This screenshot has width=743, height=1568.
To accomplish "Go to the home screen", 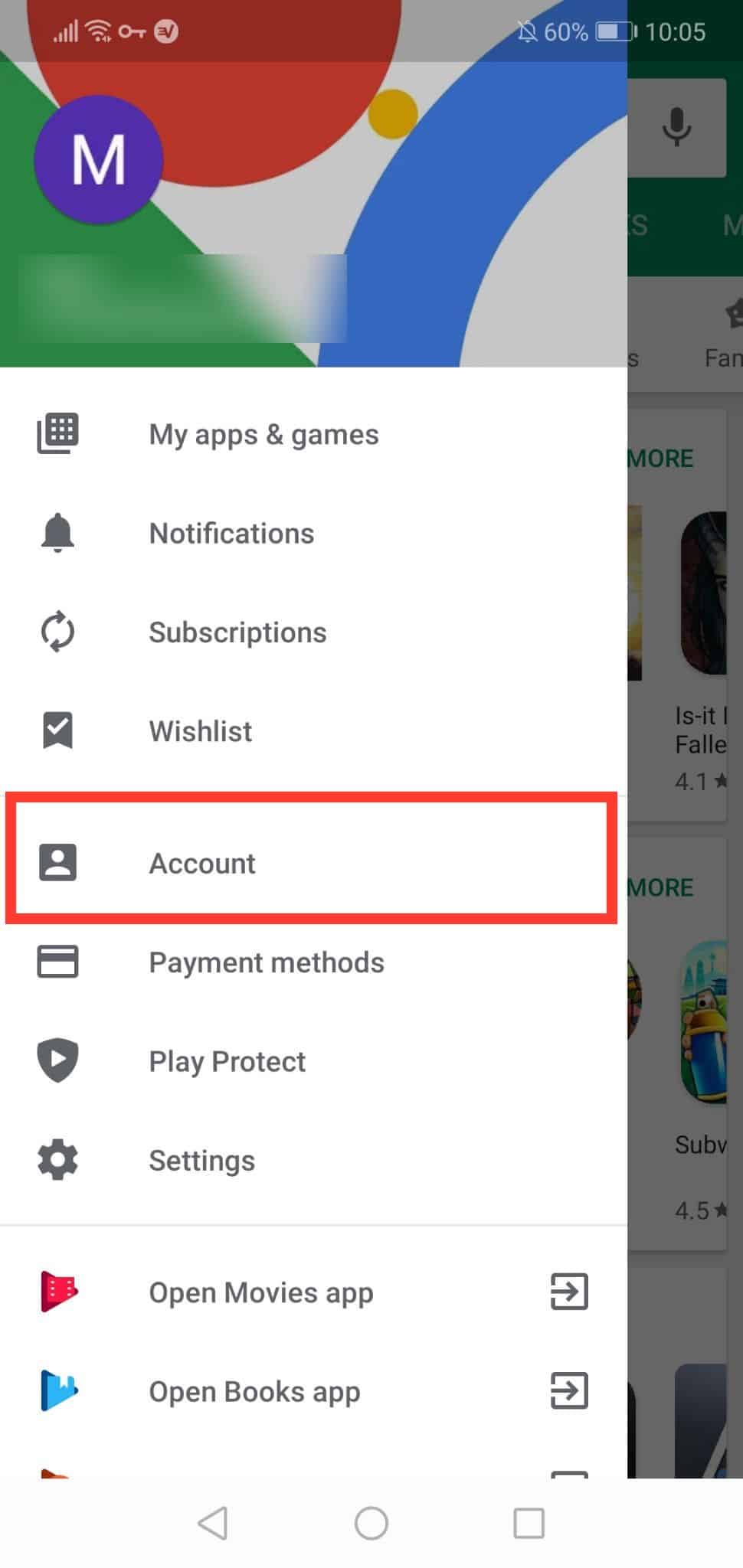I will pos(371,1523).
